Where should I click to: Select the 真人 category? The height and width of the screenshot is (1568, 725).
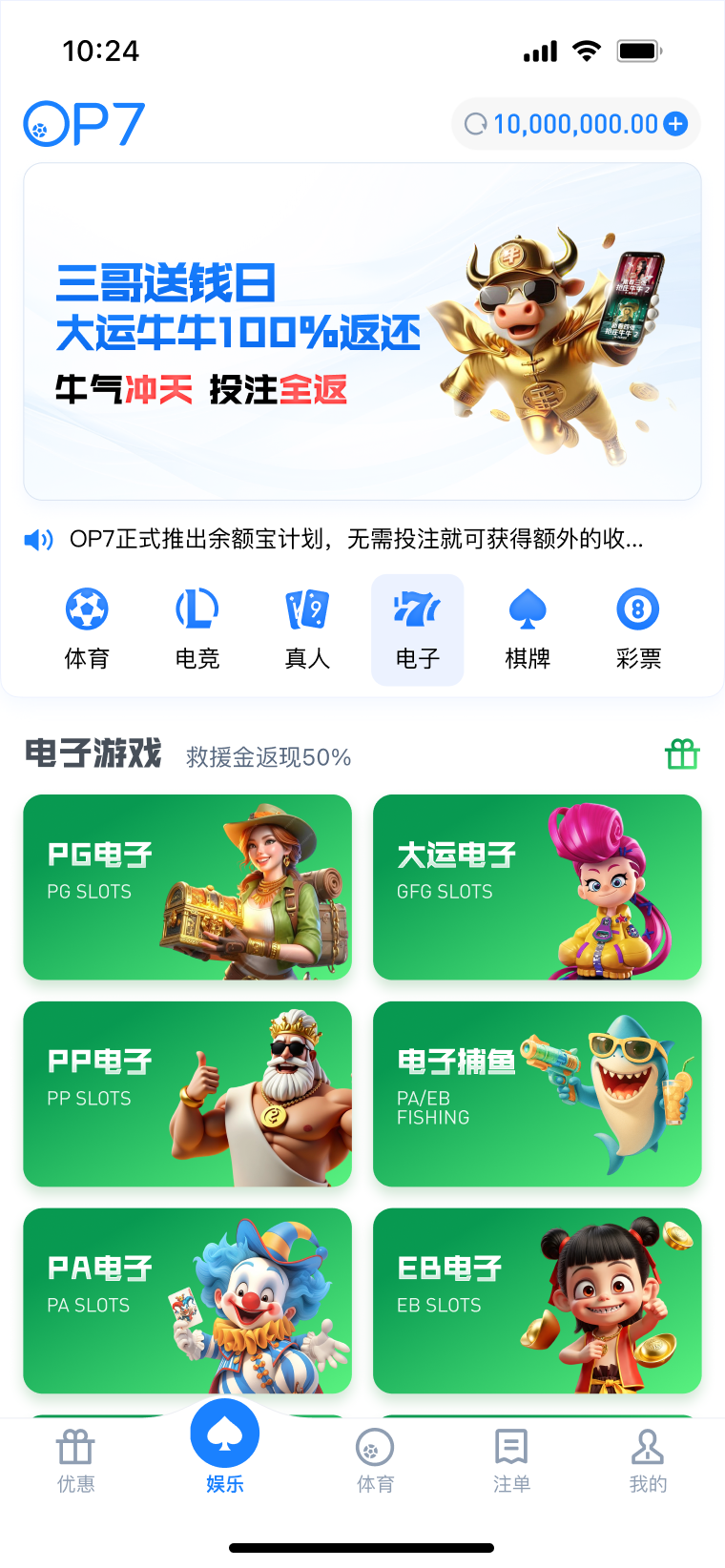pyautogui.click(x=307, y=629)
